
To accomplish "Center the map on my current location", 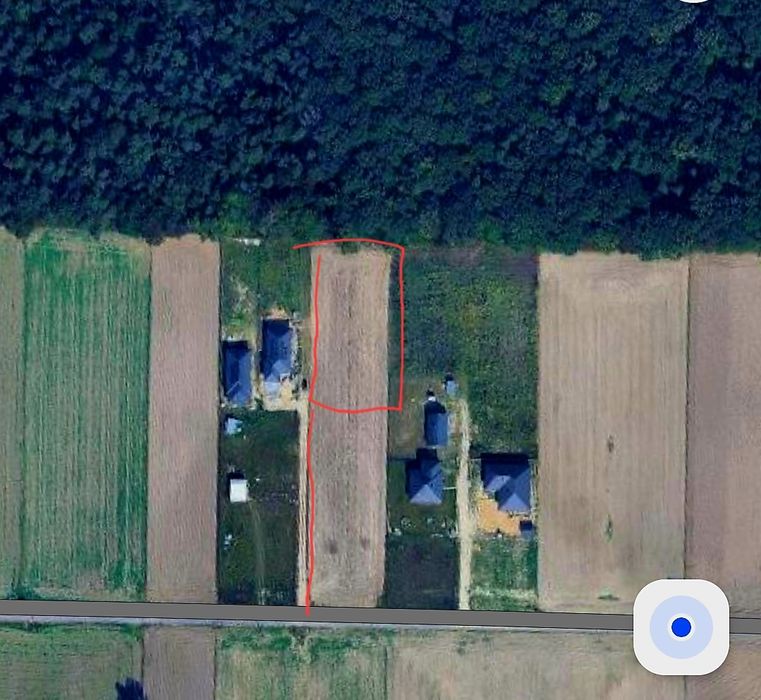I will point(681,627).
